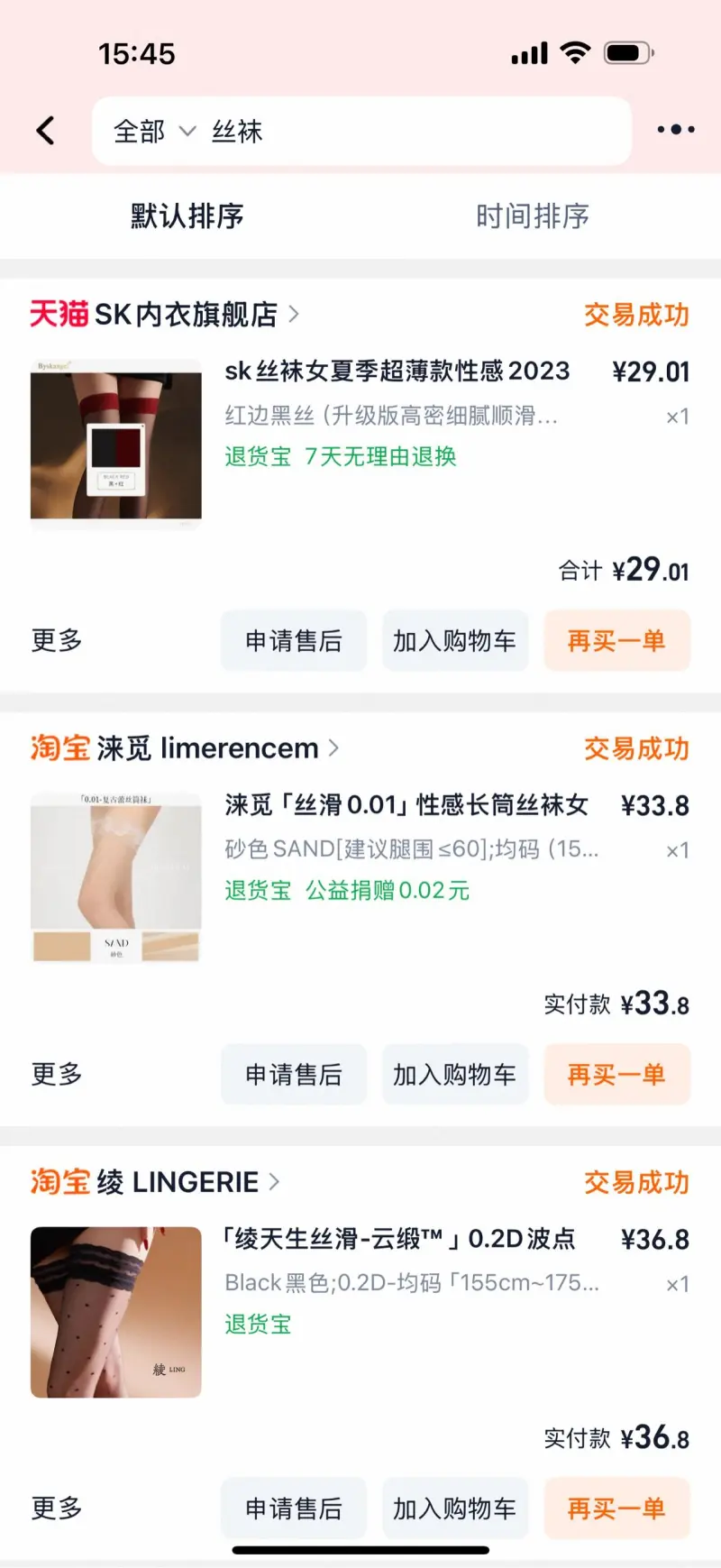Tap 再买一单 on the 绫 LINGERIE order
Viewport: 721px width, 1568px height.
(616, 1508)
